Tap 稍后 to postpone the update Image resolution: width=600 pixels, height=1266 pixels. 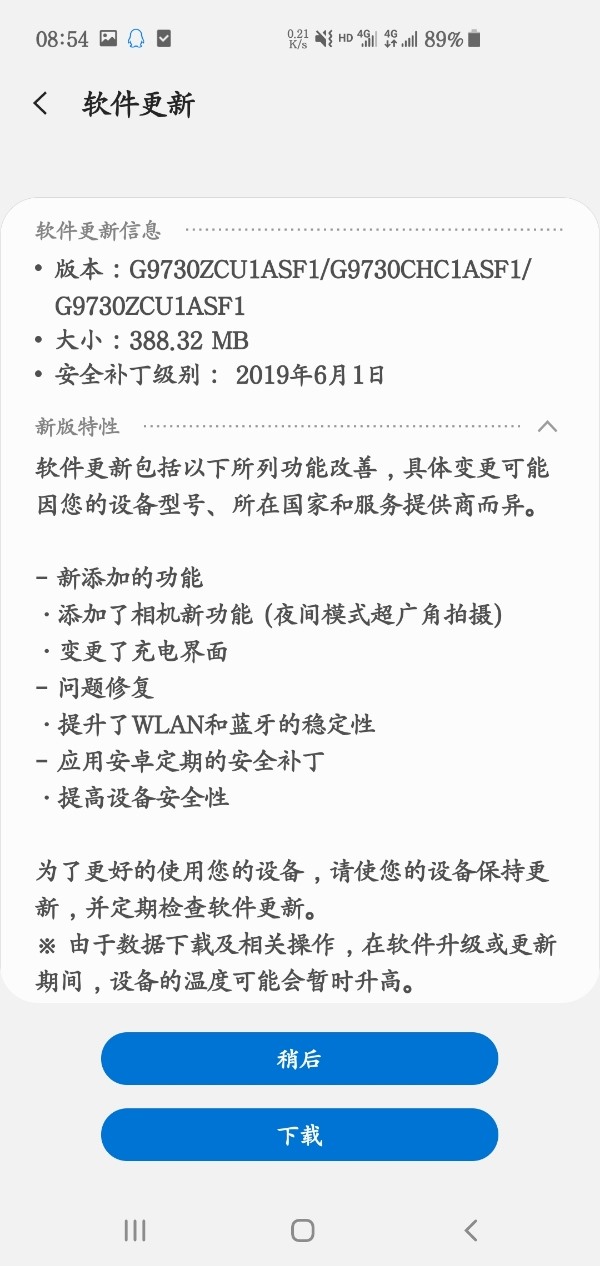(x=299, y=1059)
